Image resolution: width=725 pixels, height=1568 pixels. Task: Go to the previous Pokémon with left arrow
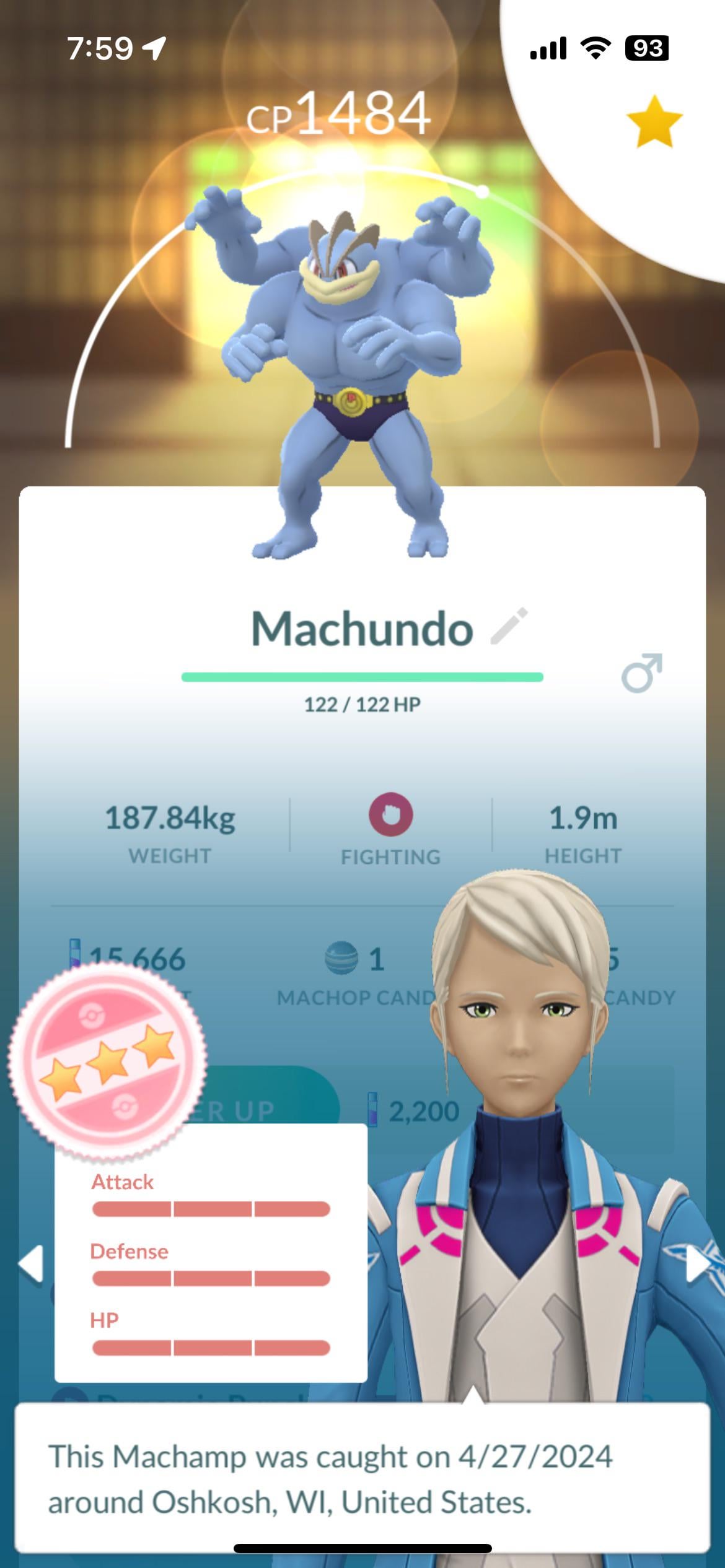31,1263
